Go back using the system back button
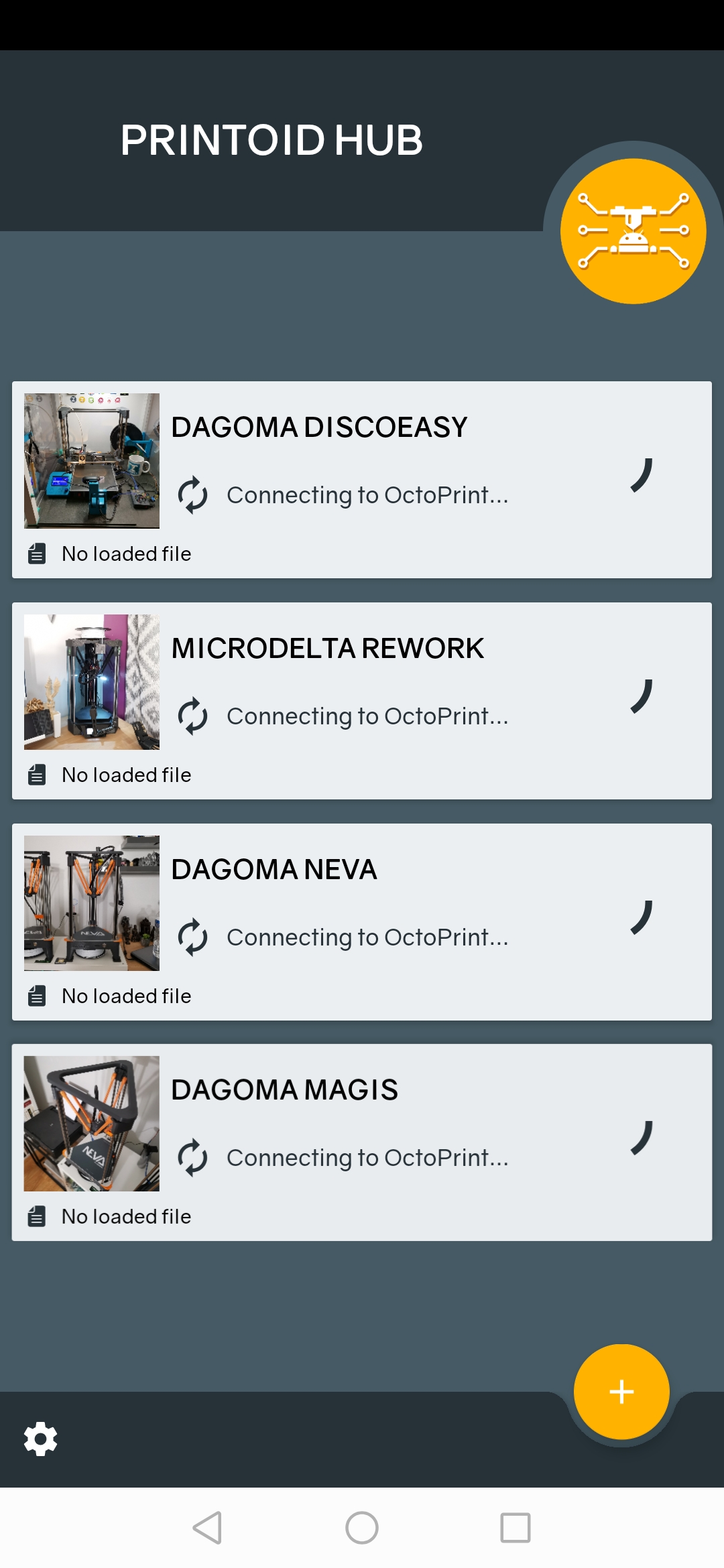 (207, 1528)
